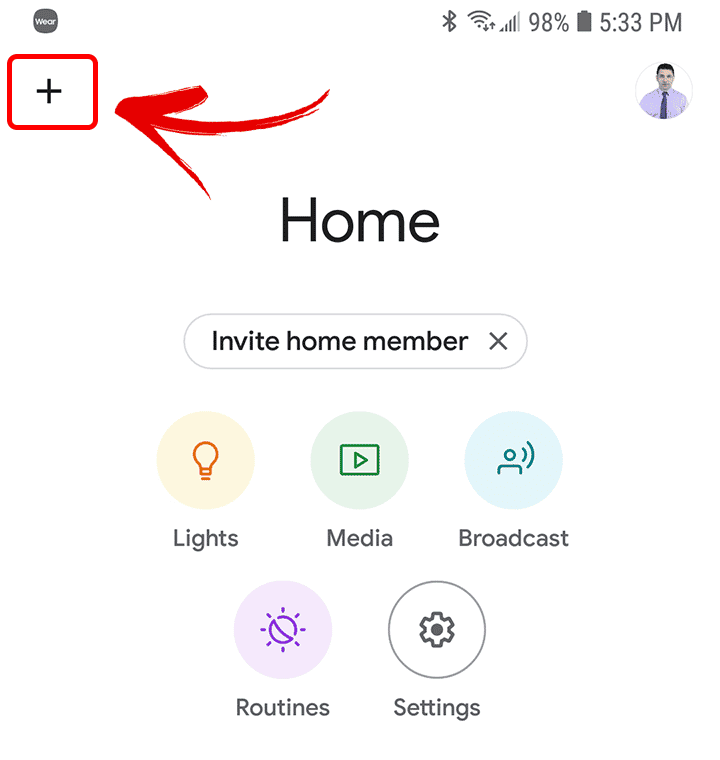Viewport: 720px width, 760px height.
Task: Open the Lights shortcut
Action: (206, 461)
